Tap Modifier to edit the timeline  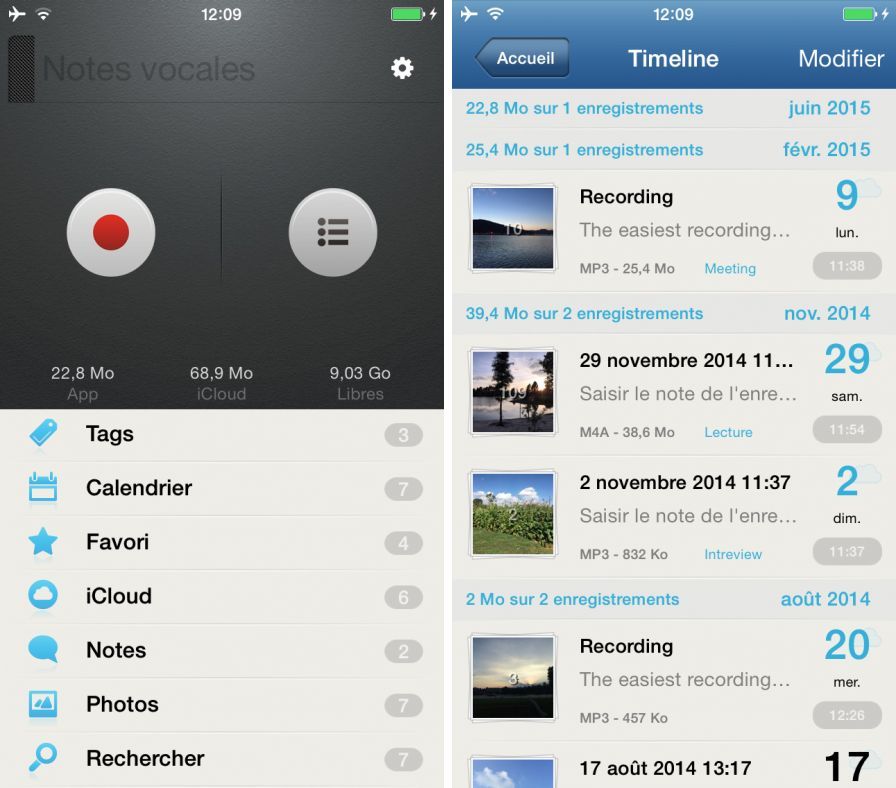point(840,59)
